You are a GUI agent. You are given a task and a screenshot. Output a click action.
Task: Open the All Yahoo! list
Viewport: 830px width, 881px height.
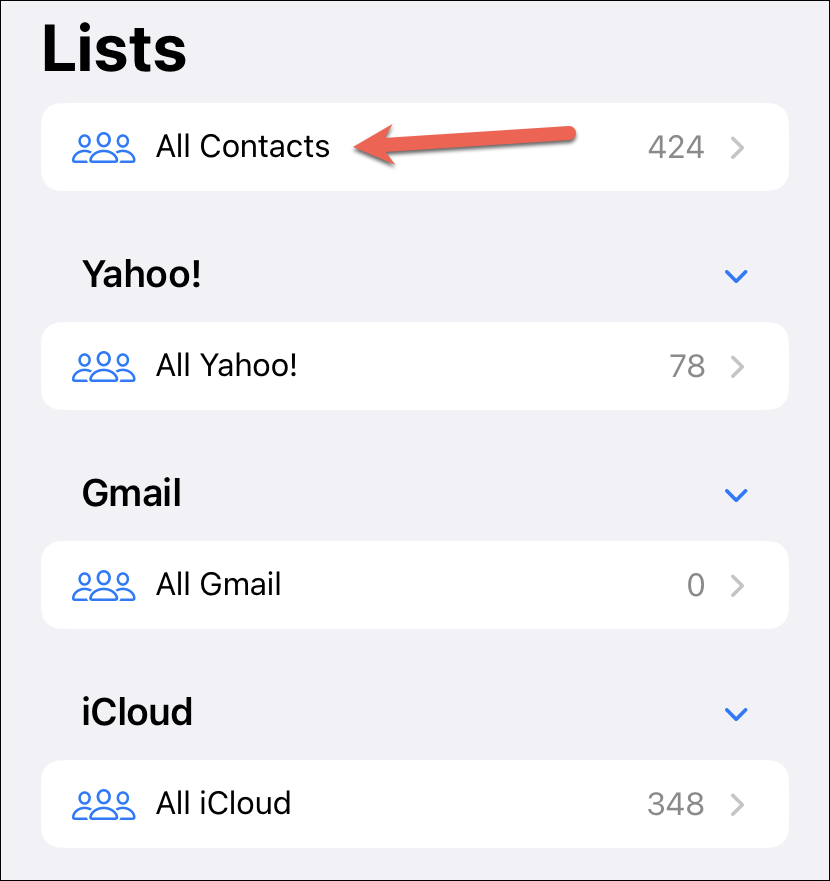click(x=227, y=366)
